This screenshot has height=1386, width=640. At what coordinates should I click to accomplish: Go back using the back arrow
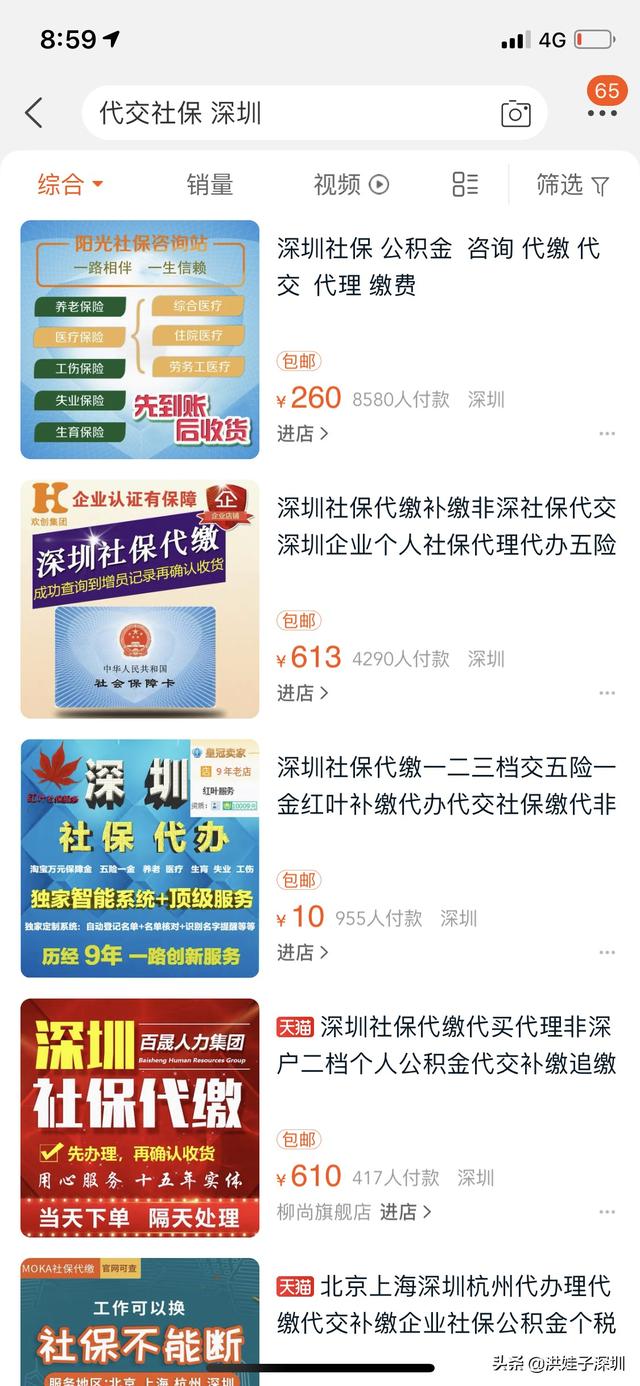[x=34, y=113]
